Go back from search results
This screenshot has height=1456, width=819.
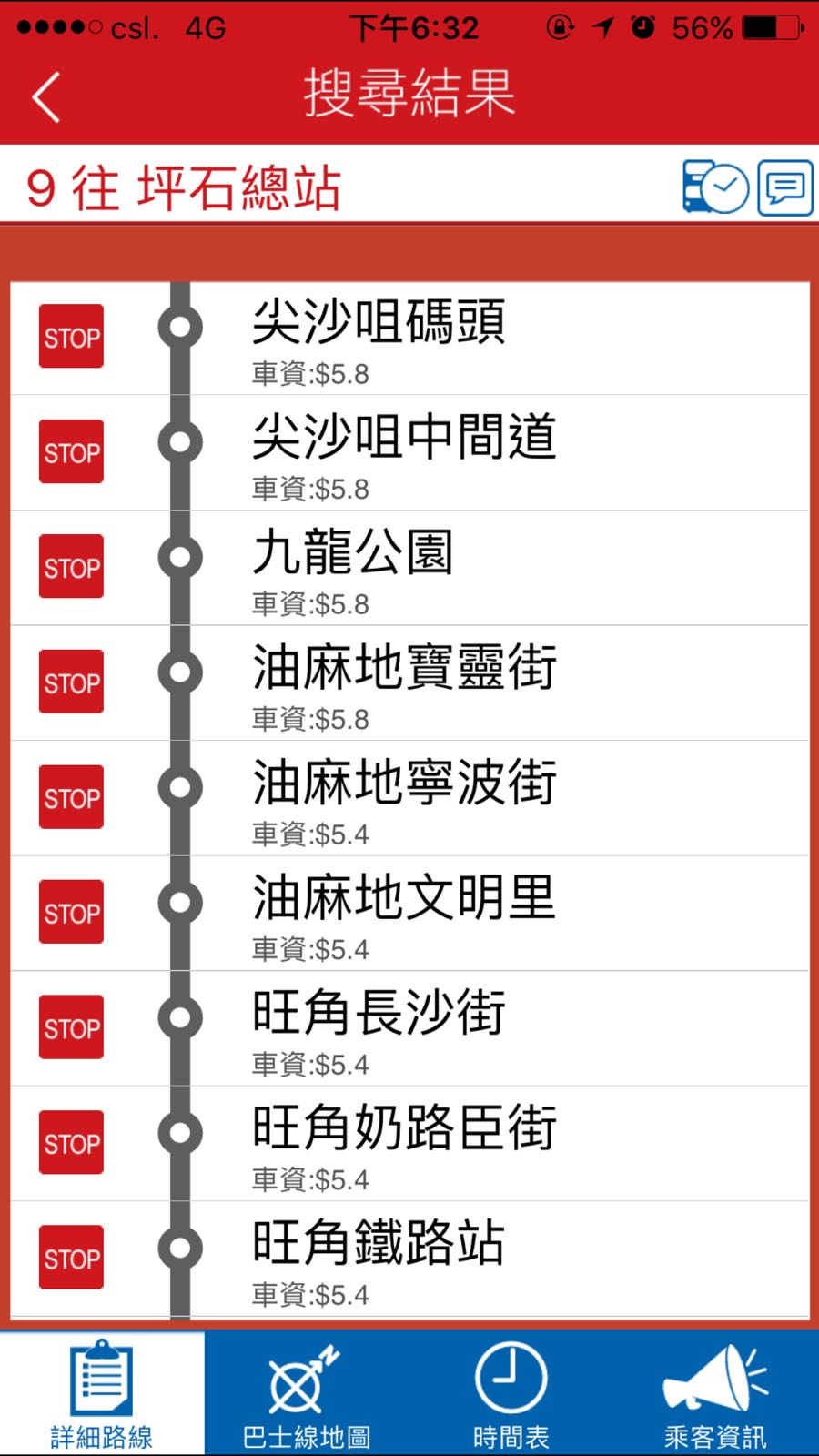(45, 96)
